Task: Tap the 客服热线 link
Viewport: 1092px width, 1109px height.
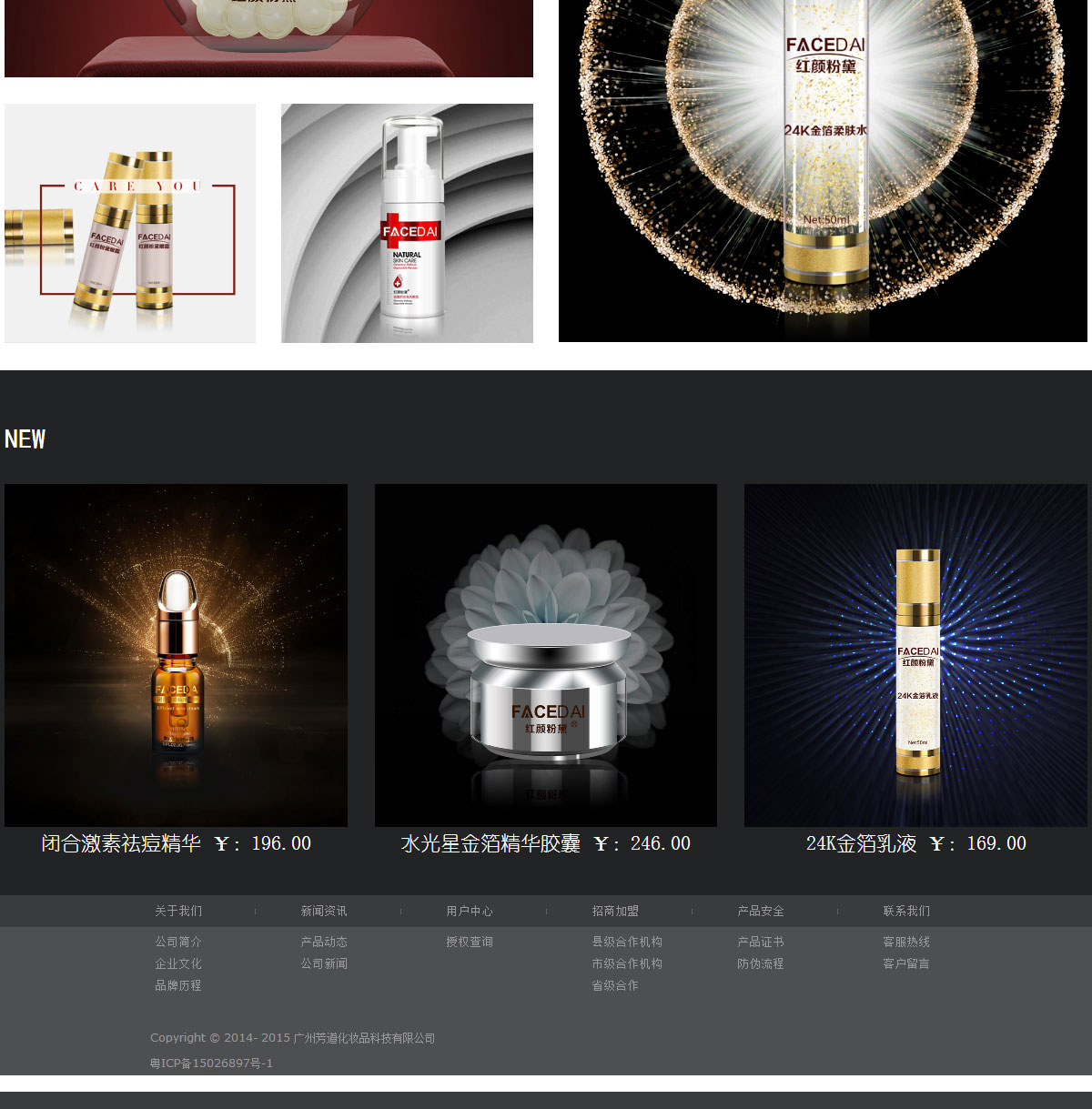Action: click(906, 942)
